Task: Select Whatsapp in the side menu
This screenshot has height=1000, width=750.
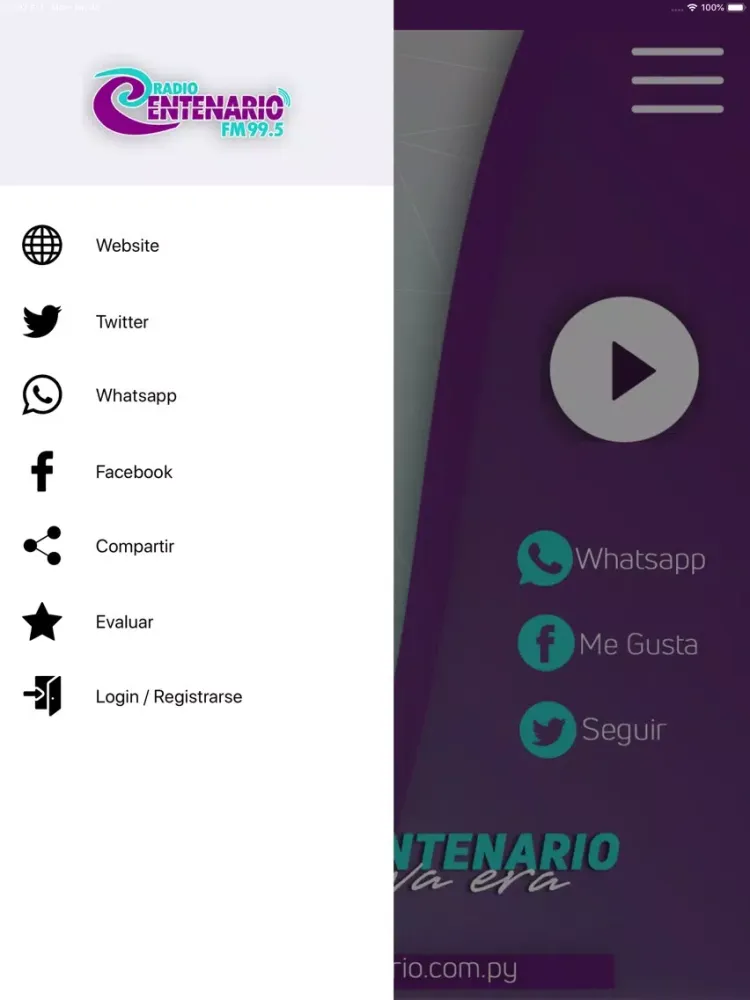Action: click(136, 395)
